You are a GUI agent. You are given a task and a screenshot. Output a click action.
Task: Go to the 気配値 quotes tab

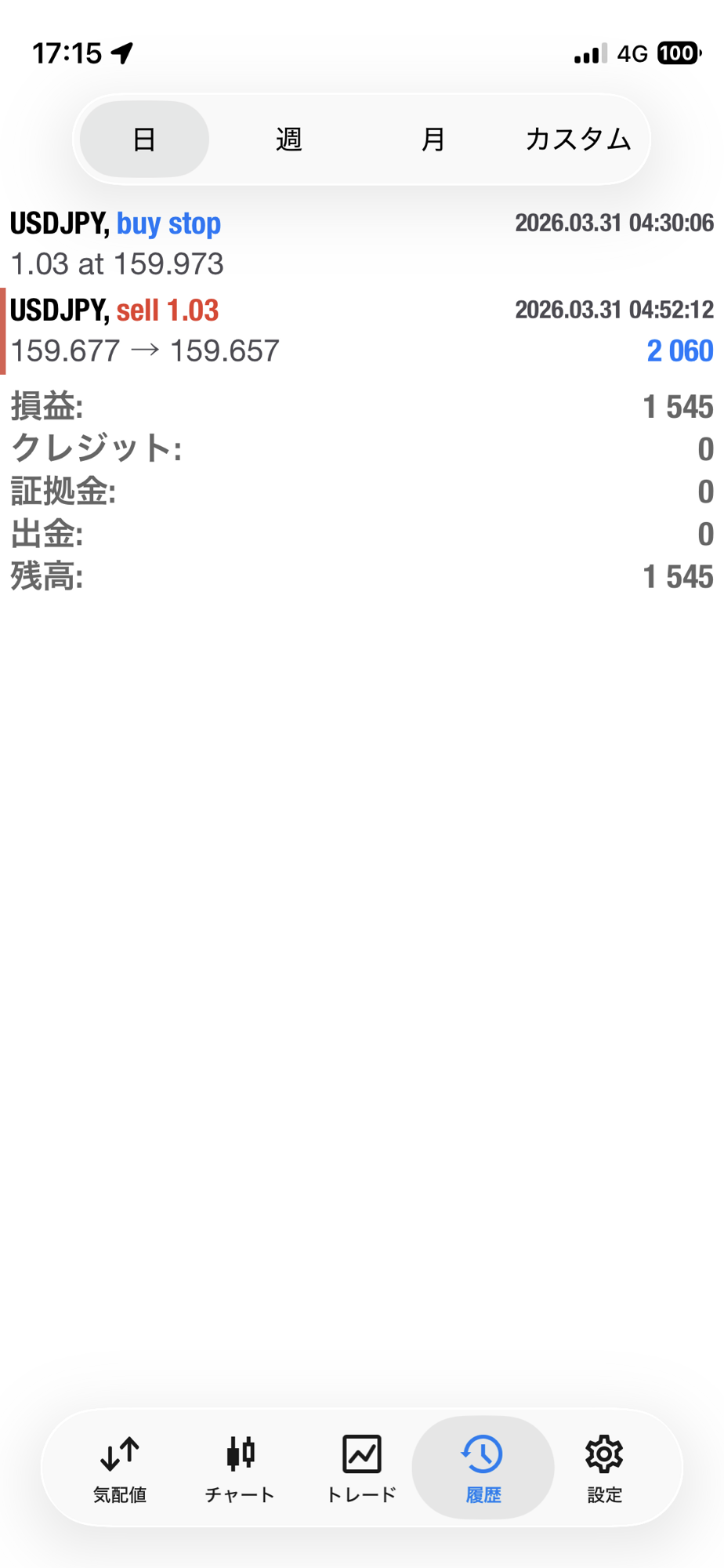120,1468
